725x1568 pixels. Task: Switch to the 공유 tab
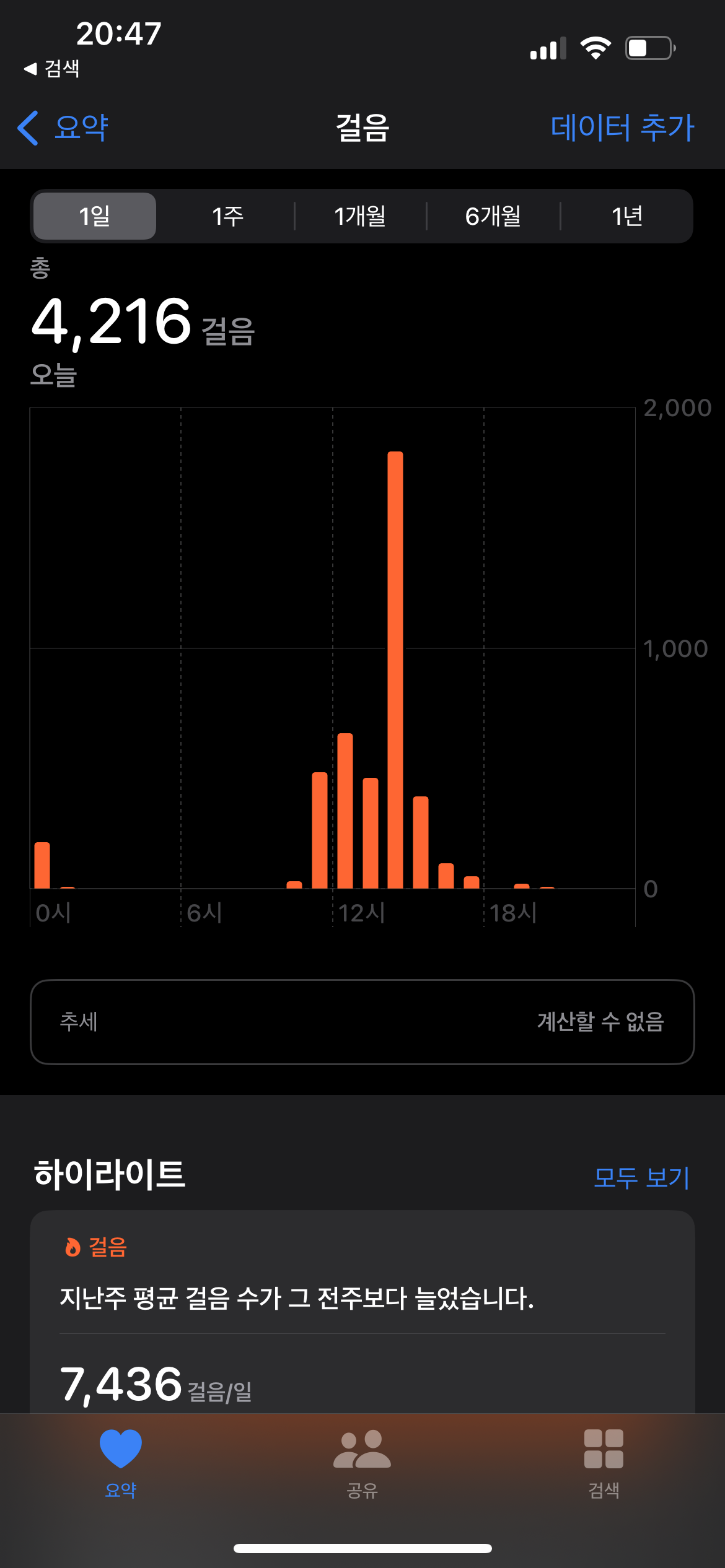tap(362, 1463)
